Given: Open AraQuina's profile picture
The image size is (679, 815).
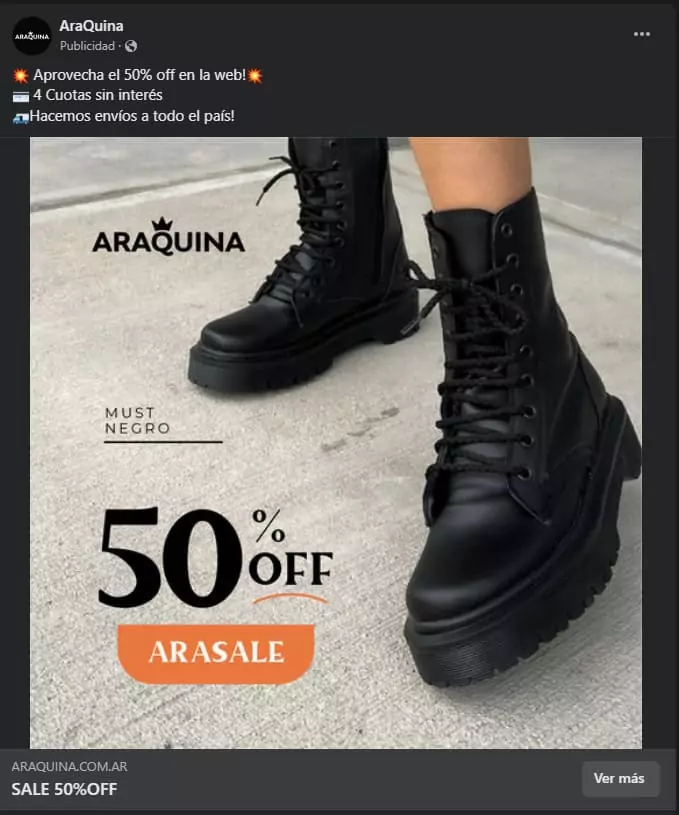Looking at the screenshot, I should click(x=31, y=35).
